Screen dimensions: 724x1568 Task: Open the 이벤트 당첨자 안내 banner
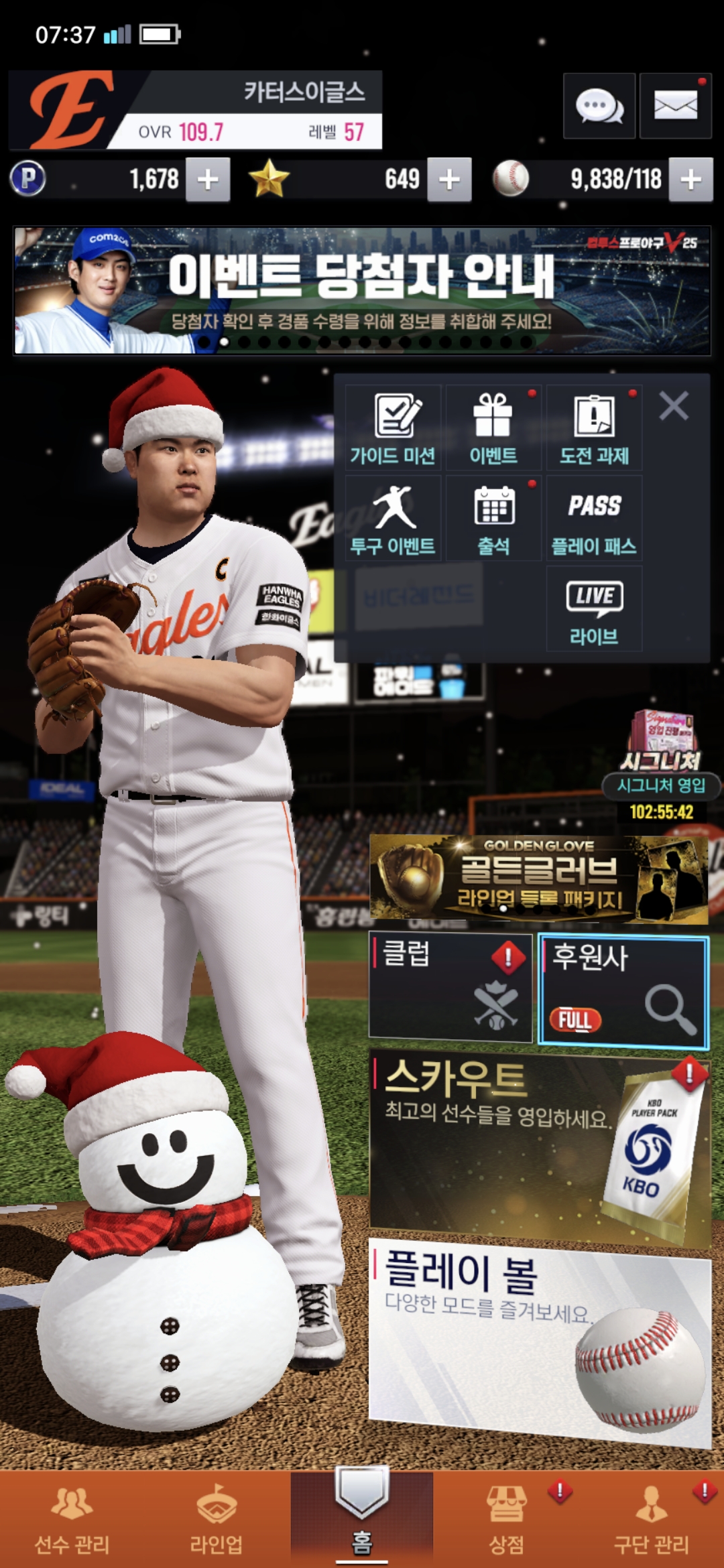pyautogui.click(x=362, y=289)
